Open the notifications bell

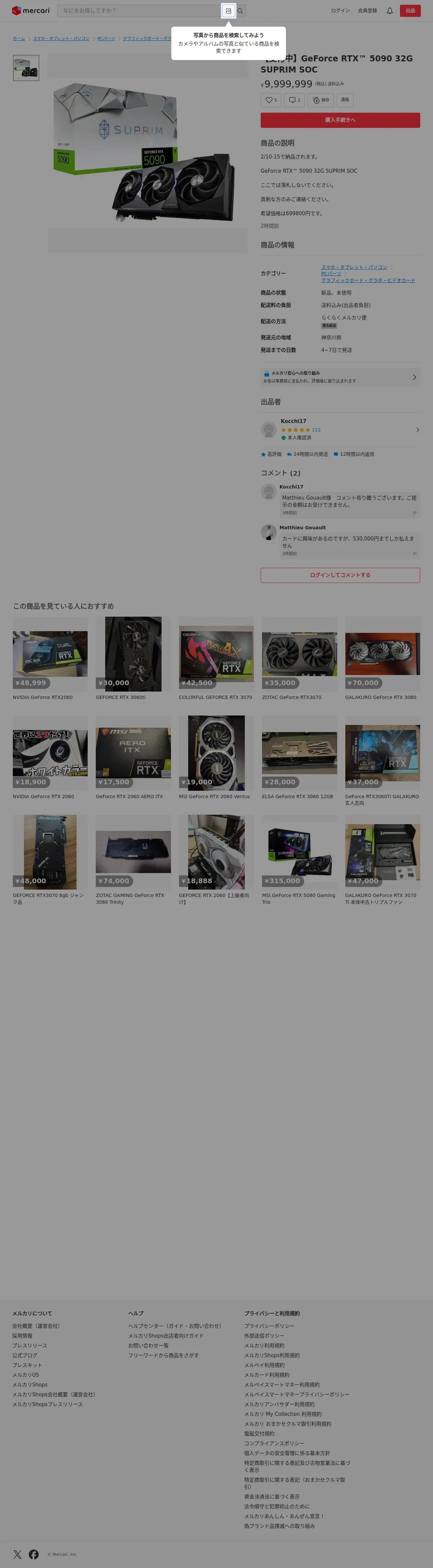pos(390,10)
